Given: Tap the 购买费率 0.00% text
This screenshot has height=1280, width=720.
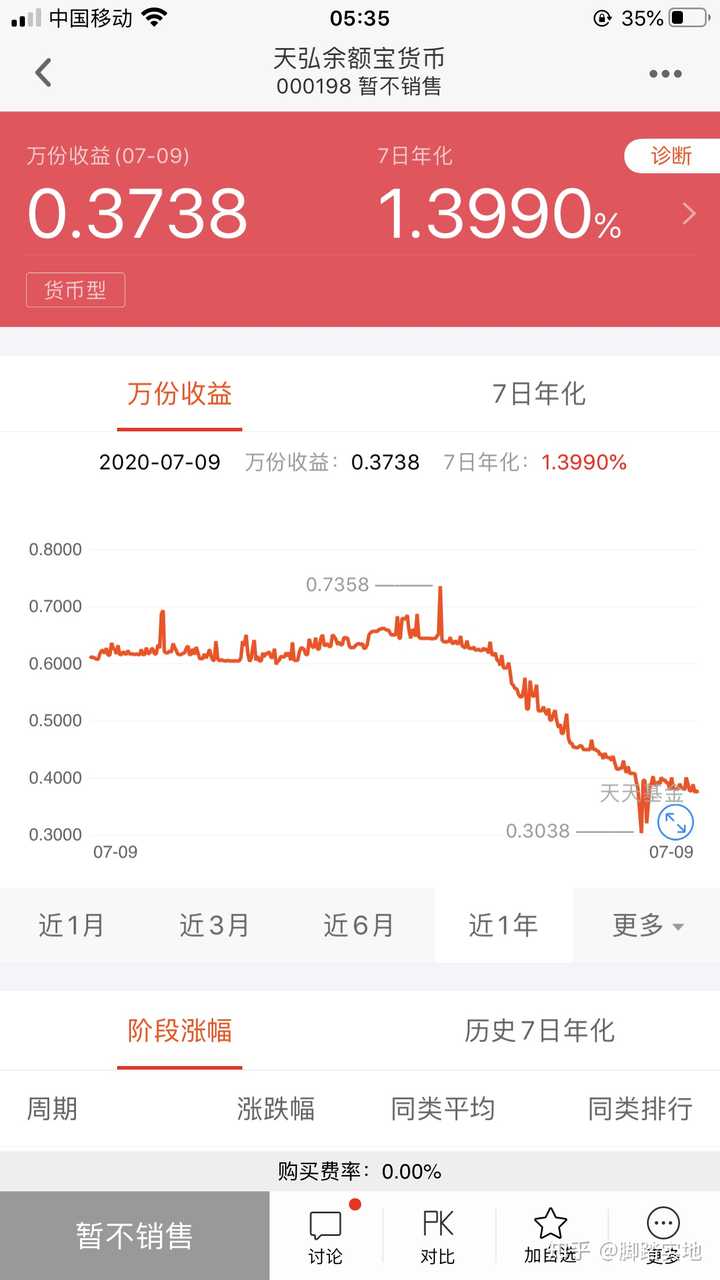Looking at the screenshot, I should click(x=360, y=1171).
